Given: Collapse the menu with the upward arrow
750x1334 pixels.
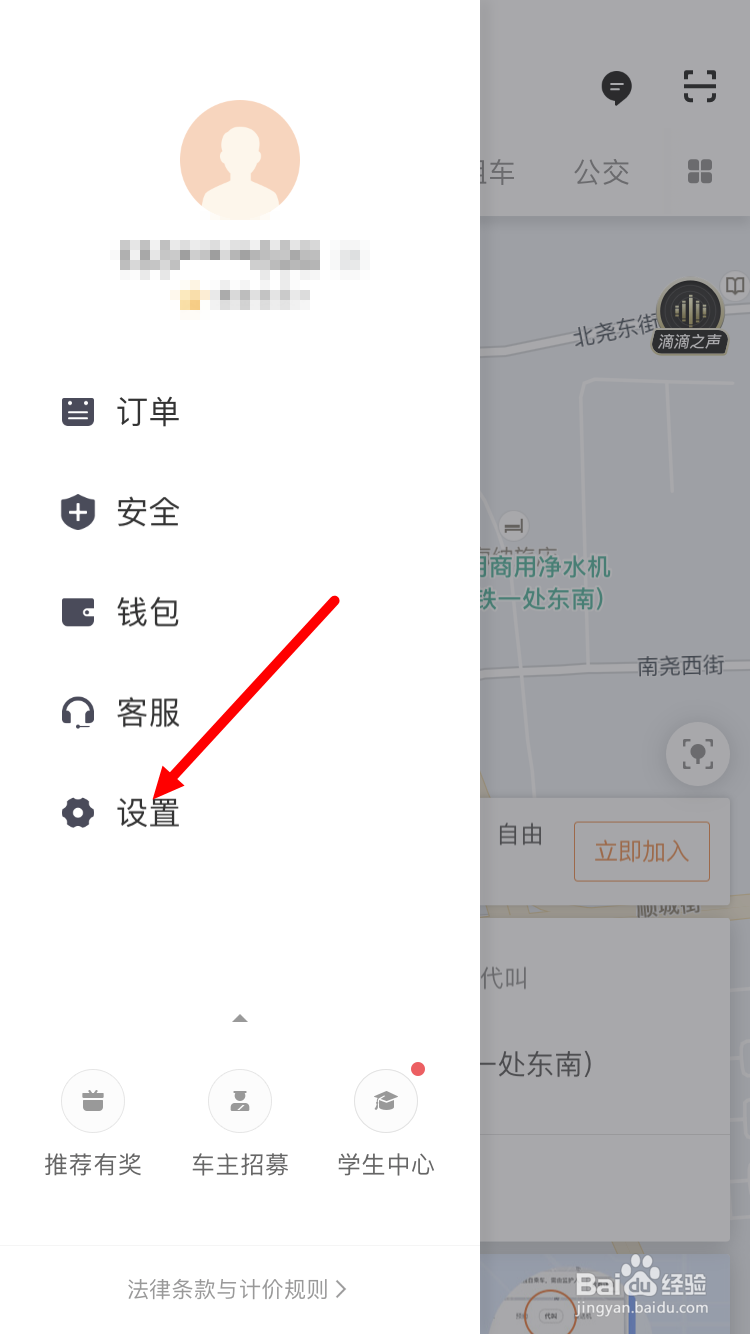Looking at the screenshot, I should click(239, 1018).
